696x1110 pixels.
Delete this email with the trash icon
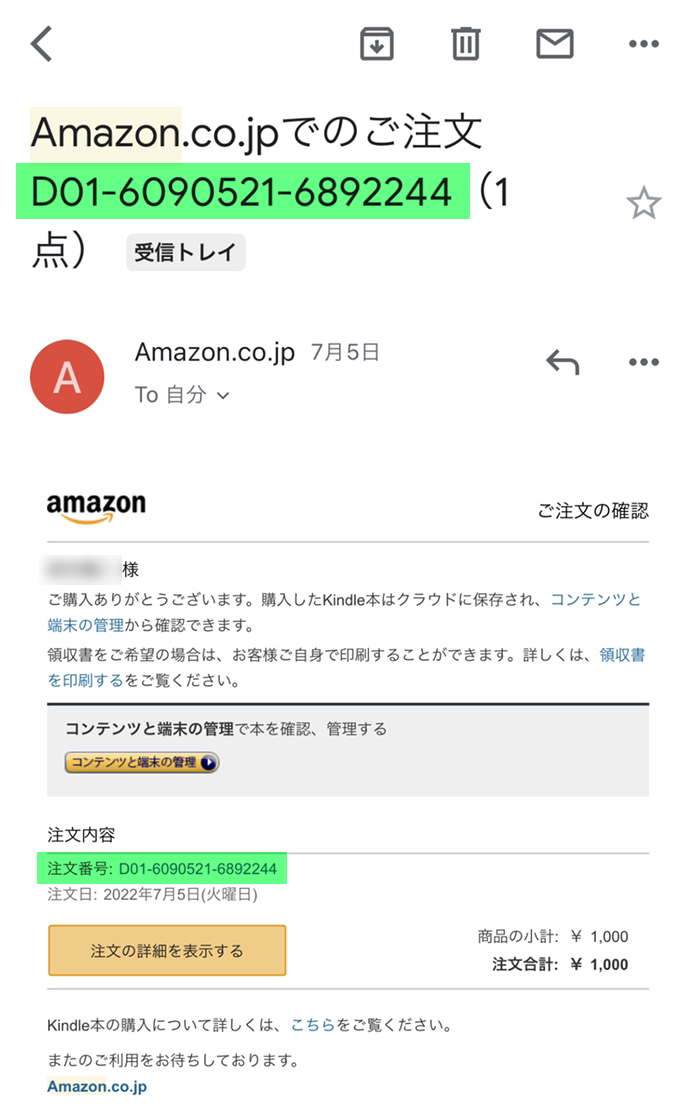coord(465,44)
